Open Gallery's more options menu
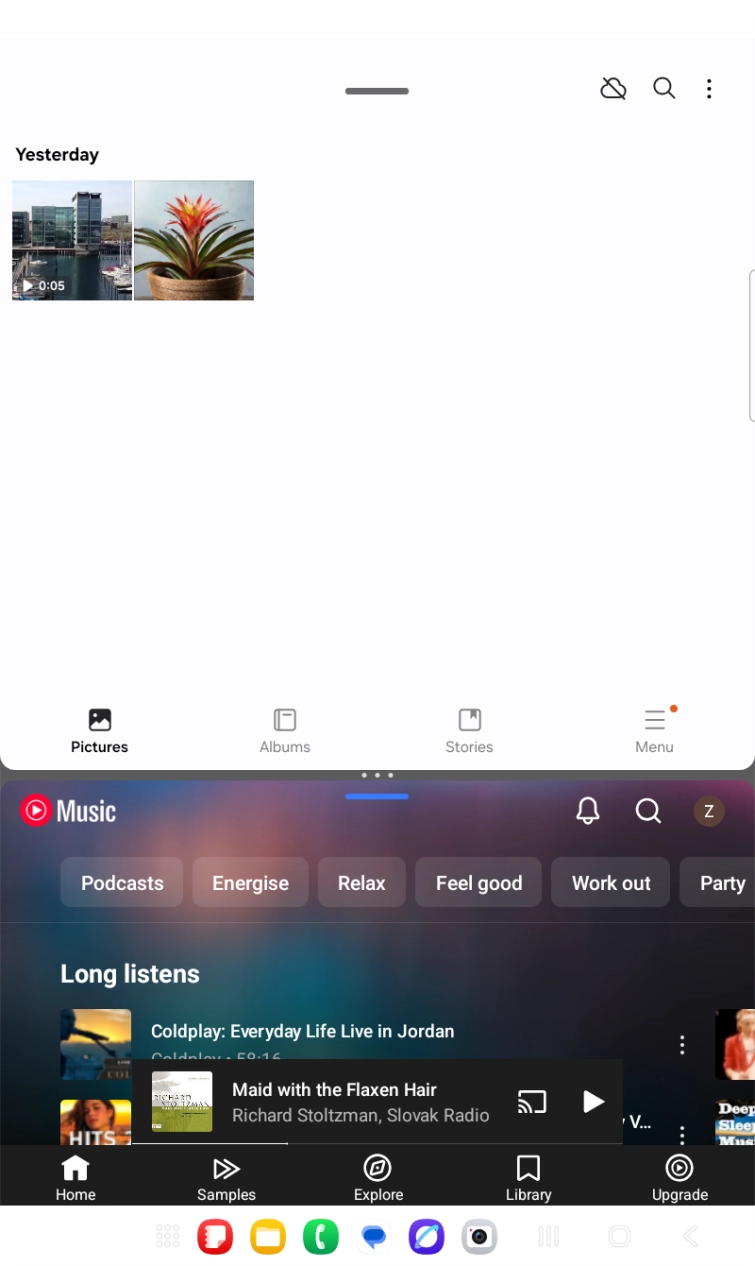This screenshot has height=1266, width=755. (x=709, y=89)
